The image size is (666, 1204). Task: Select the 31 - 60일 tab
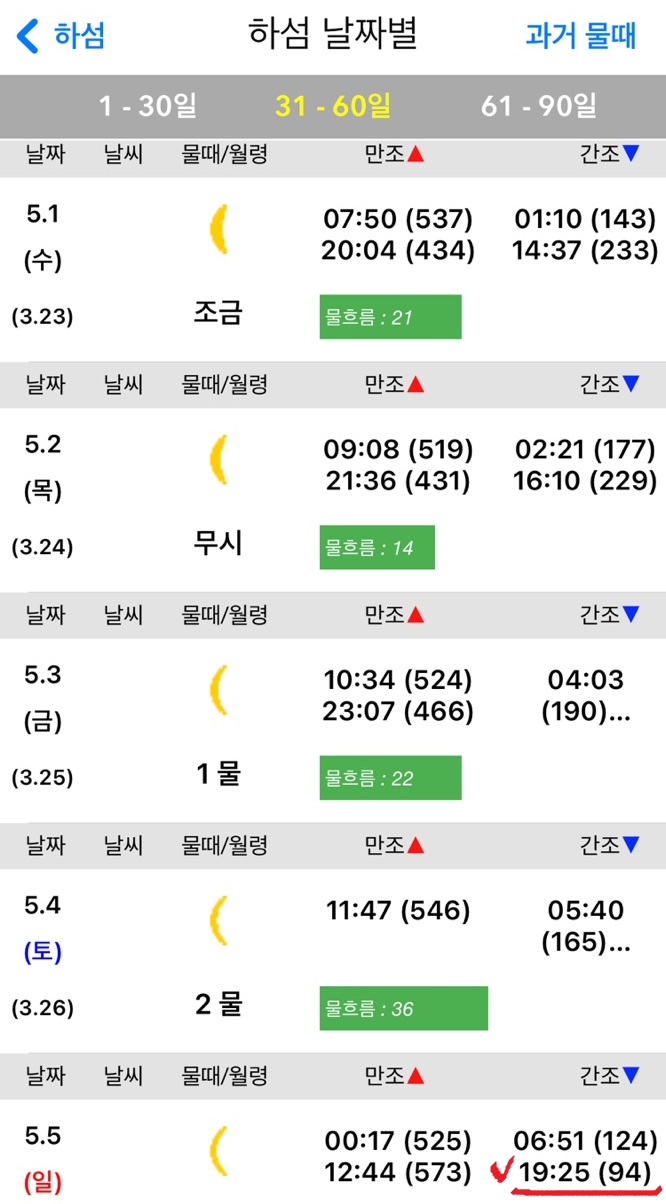pos(333,105)
